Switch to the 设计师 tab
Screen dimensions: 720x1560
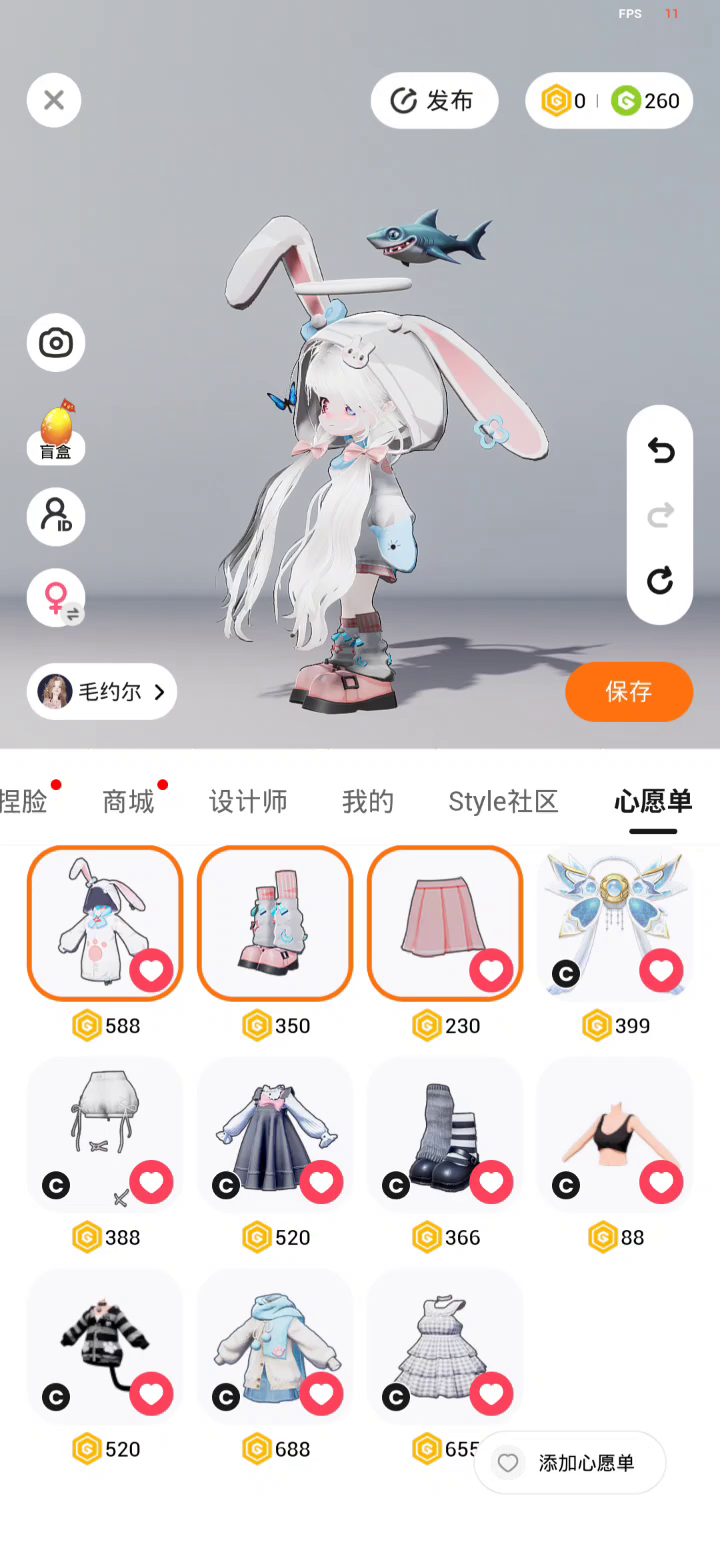248,801
